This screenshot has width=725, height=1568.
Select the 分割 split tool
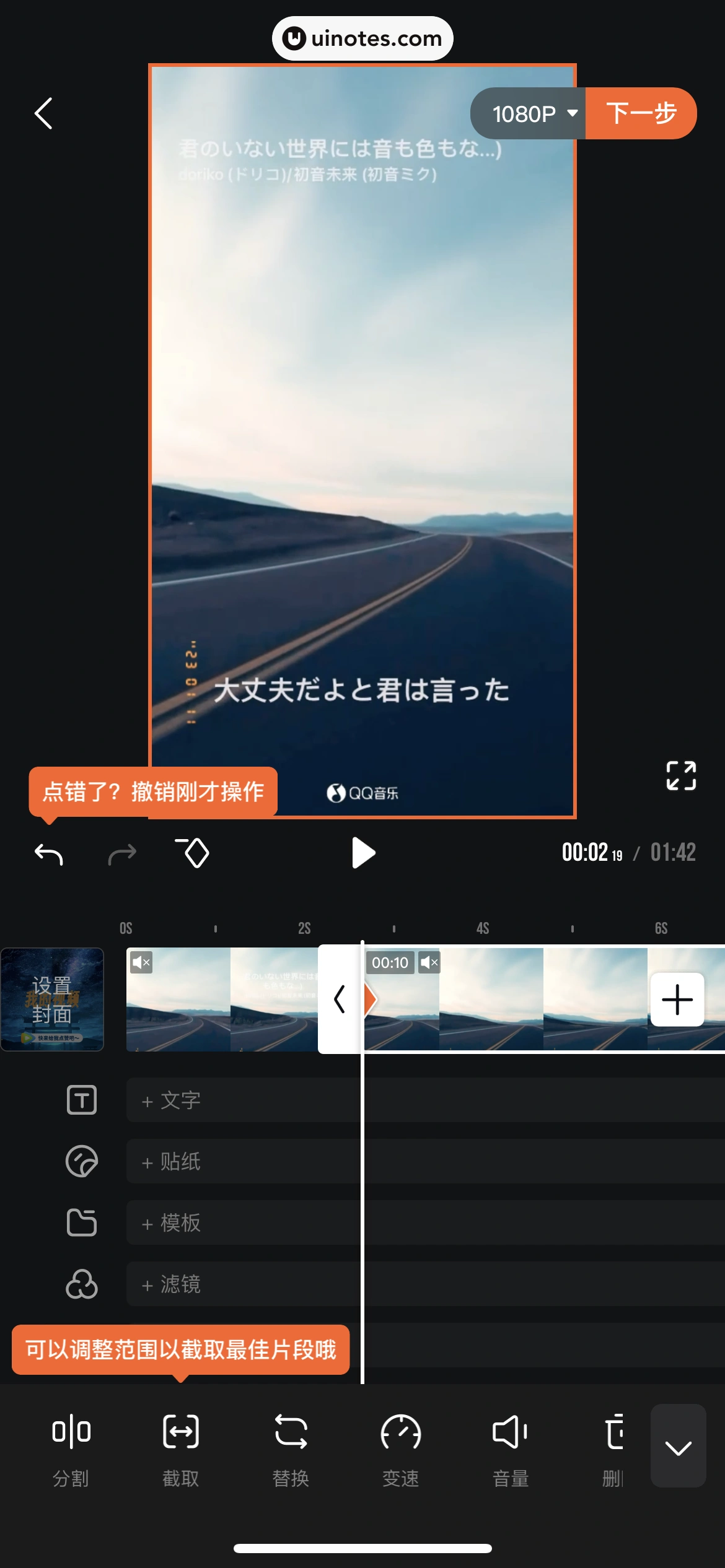pyautogui.click(x=71, y=1449)
